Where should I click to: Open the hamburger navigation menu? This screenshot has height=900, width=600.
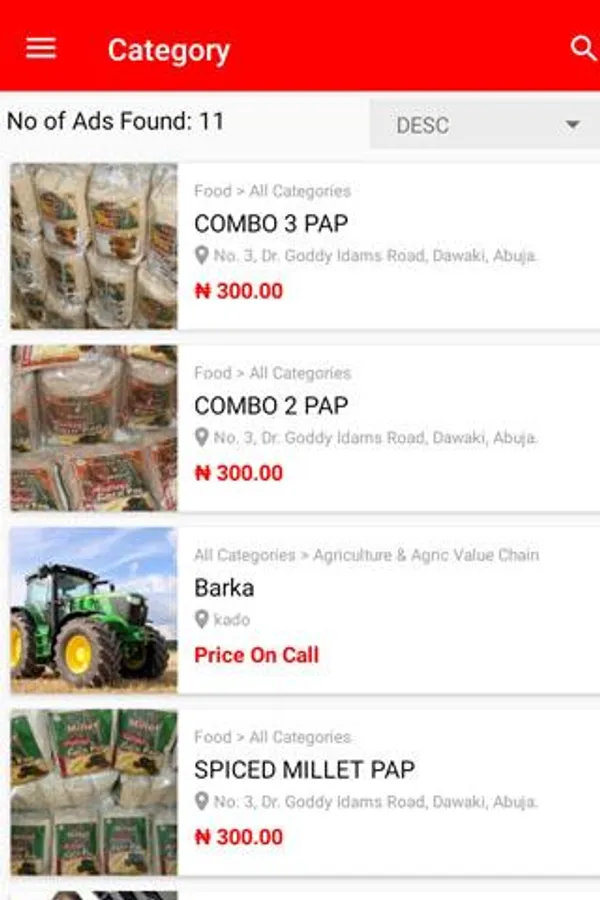[41, 49]
